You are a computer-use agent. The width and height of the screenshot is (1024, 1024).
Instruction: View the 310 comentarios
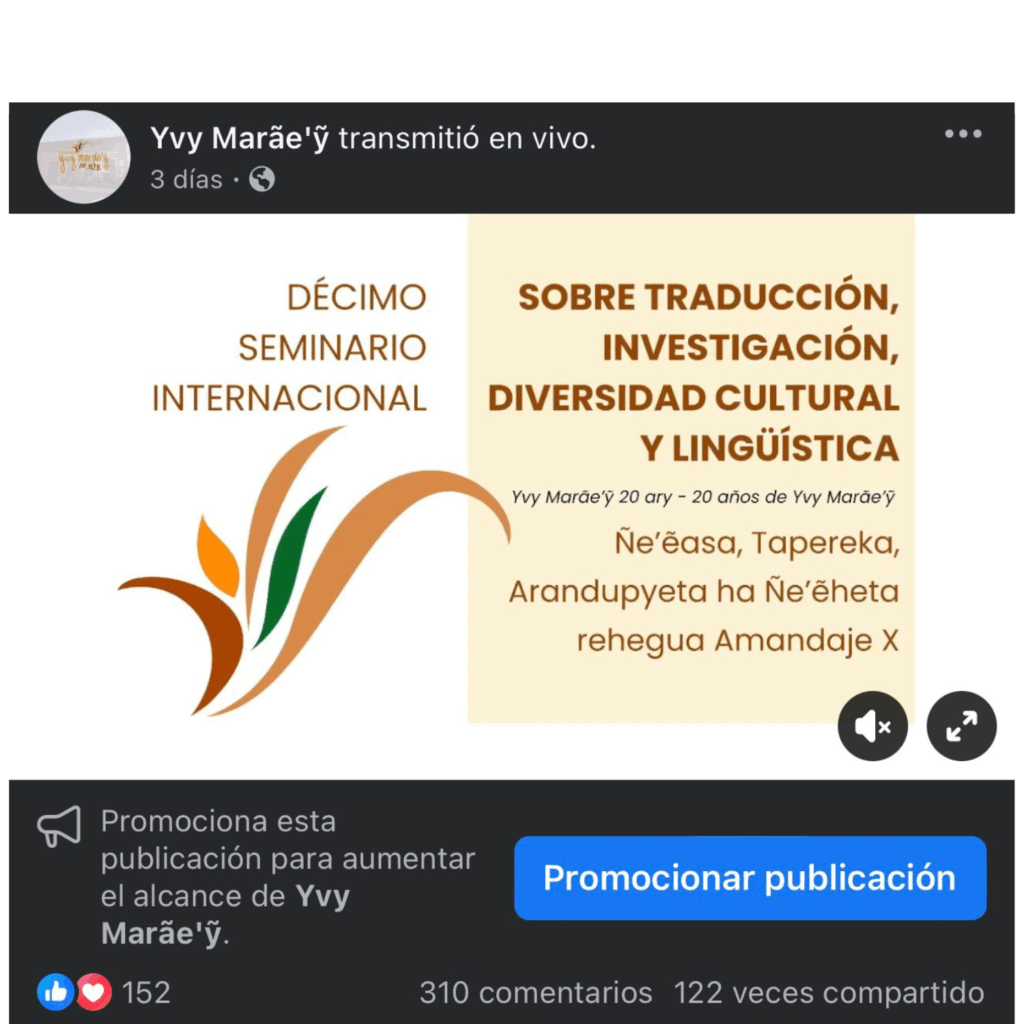click(x=535, y=993)
